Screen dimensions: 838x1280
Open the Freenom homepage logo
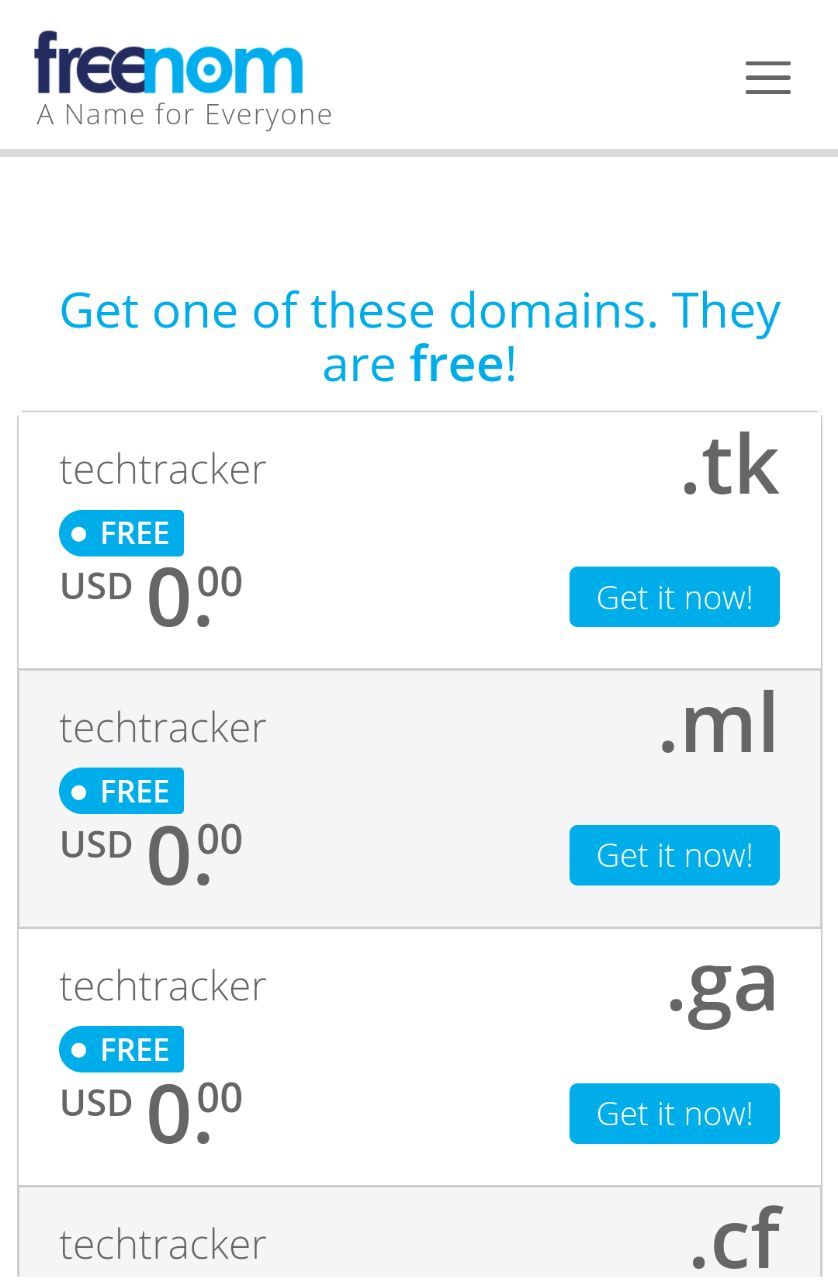point(183,80)
